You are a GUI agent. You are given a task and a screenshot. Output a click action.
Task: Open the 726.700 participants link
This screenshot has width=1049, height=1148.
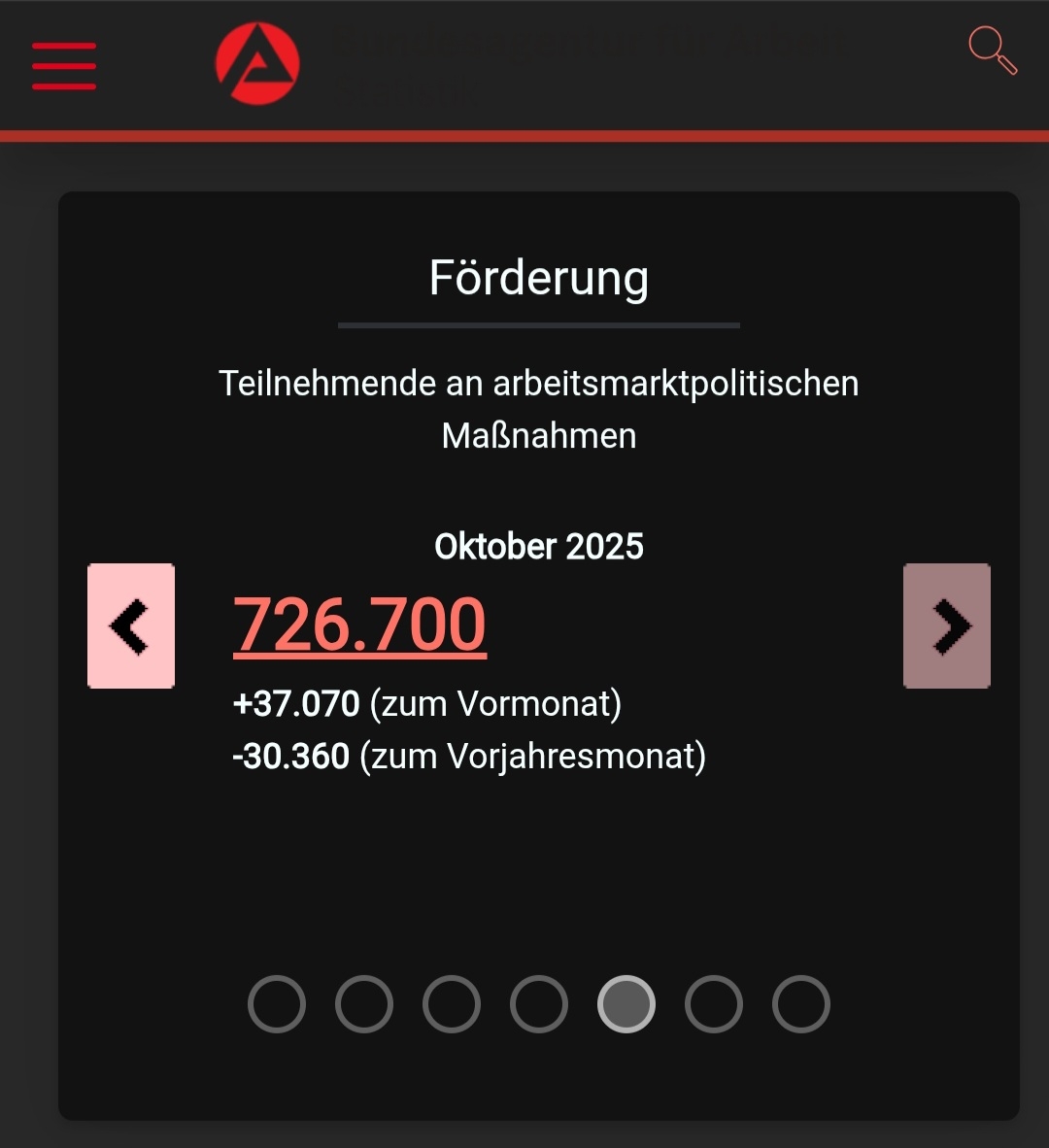pyautogui.click(x=359, y=625)
